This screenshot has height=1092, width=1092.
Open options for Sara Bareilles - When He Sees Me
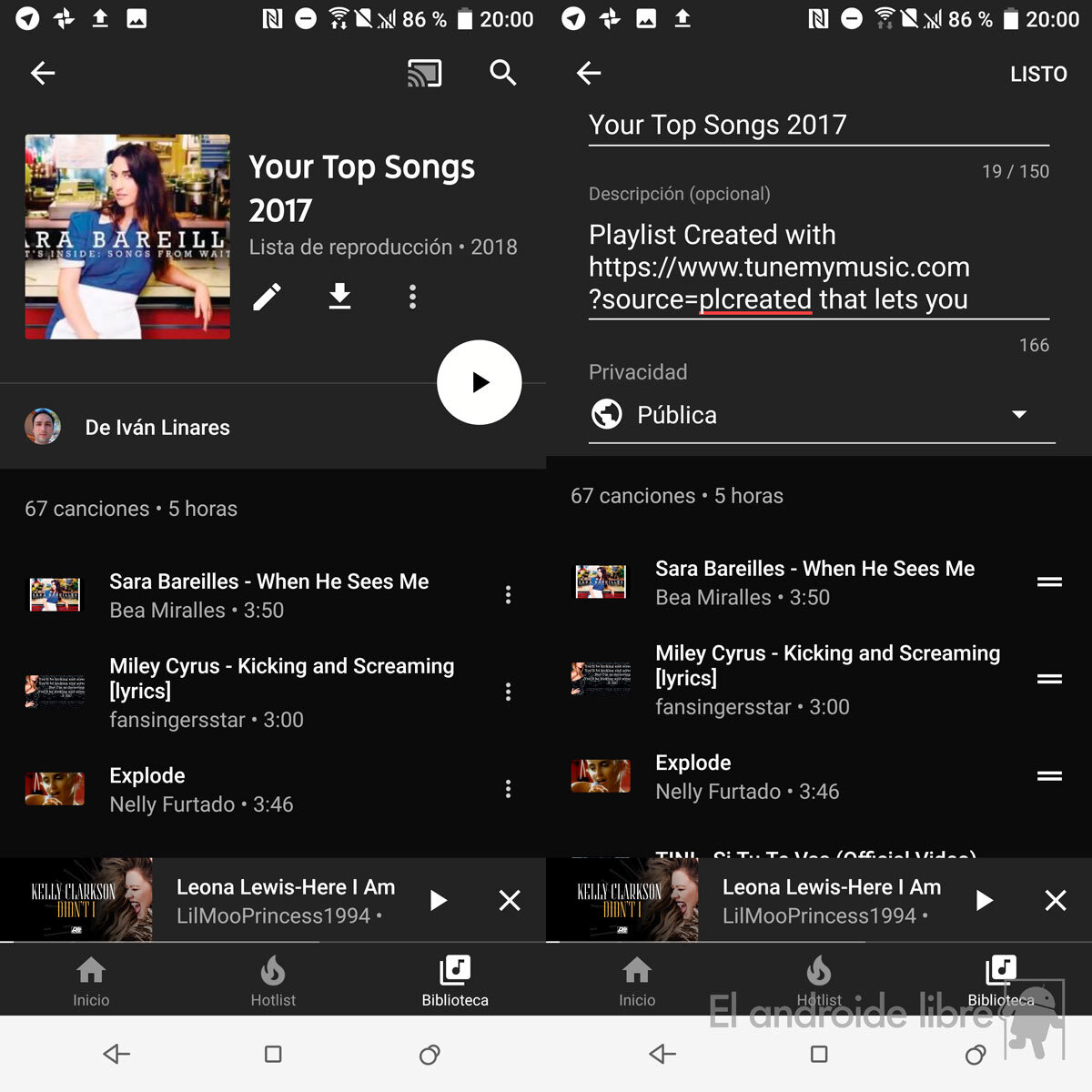[x=508, y=595]
